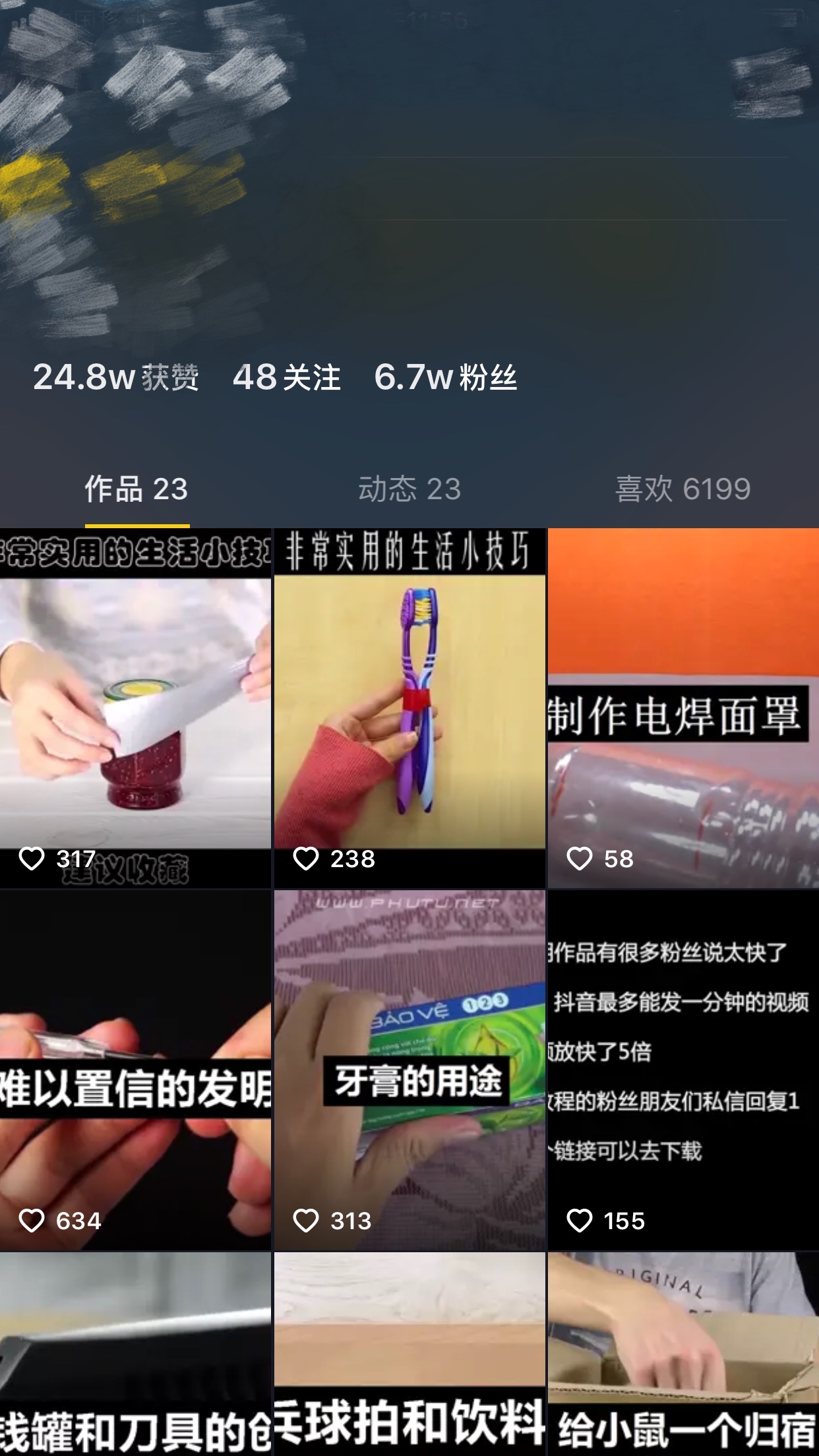The height and width of the screenshot is (1456, 819).
Task: Open the 给小鼠一个归宿 video
Action: pos(683,1355)
